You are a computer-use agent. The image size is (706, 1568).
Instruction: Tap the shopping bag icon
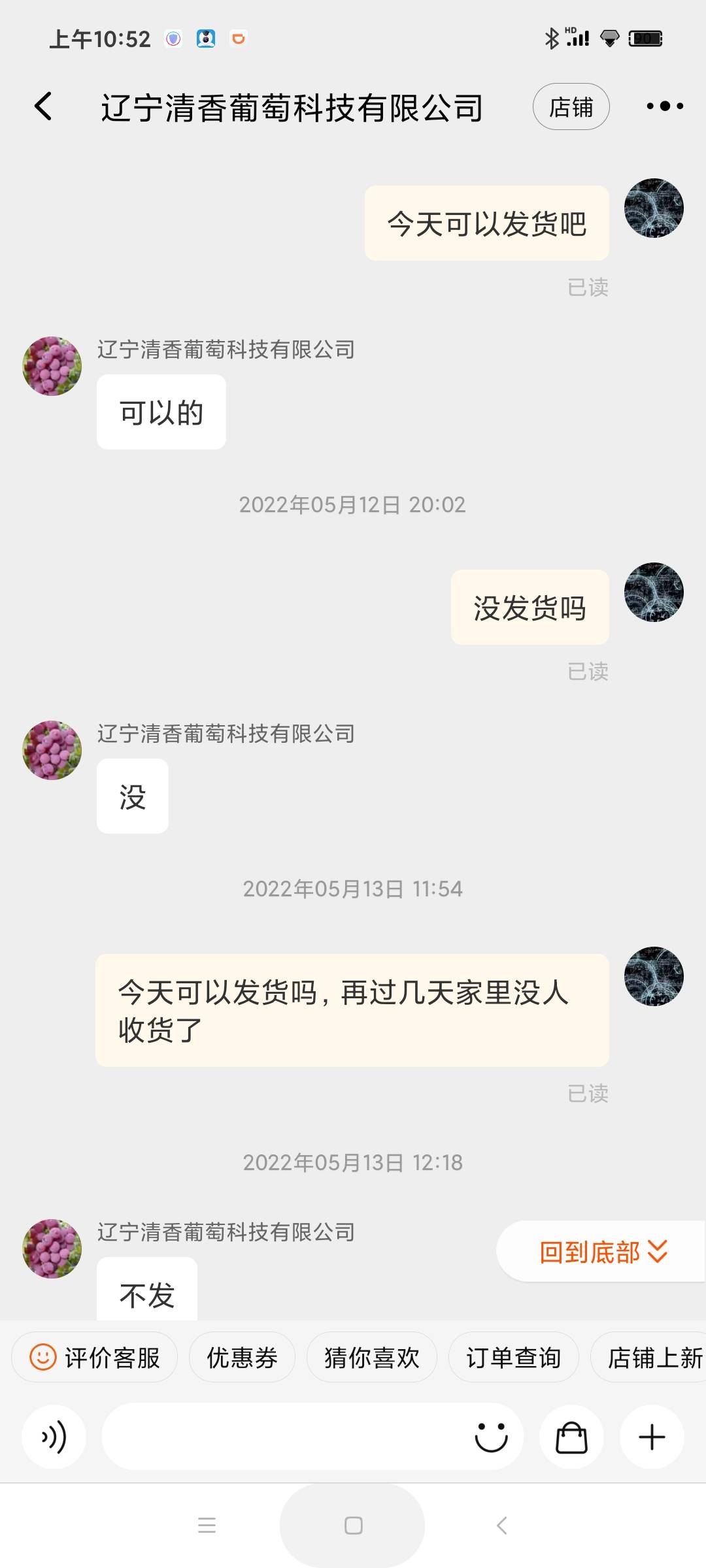click(x=571, y=1437)
